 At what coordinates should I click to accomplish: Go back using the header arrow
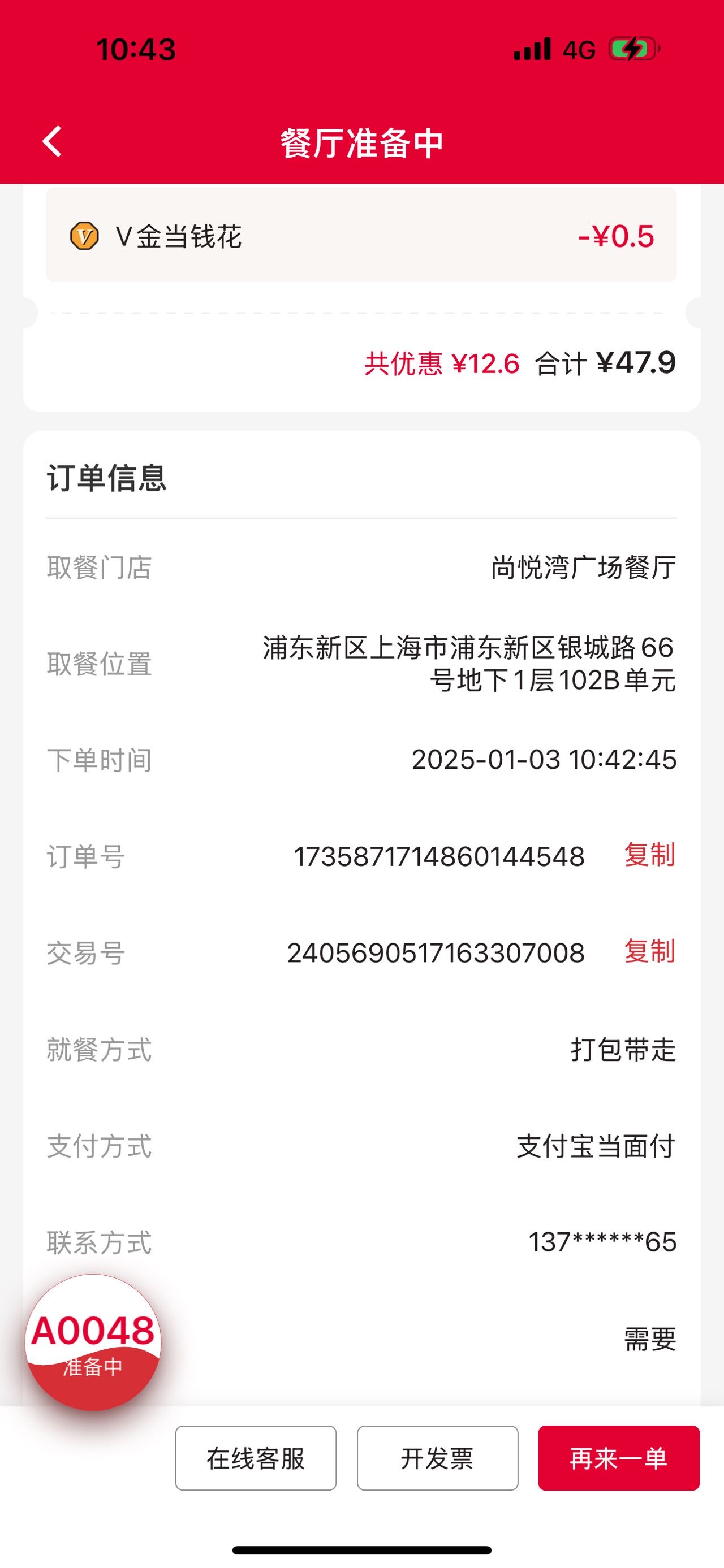point(53,142)
